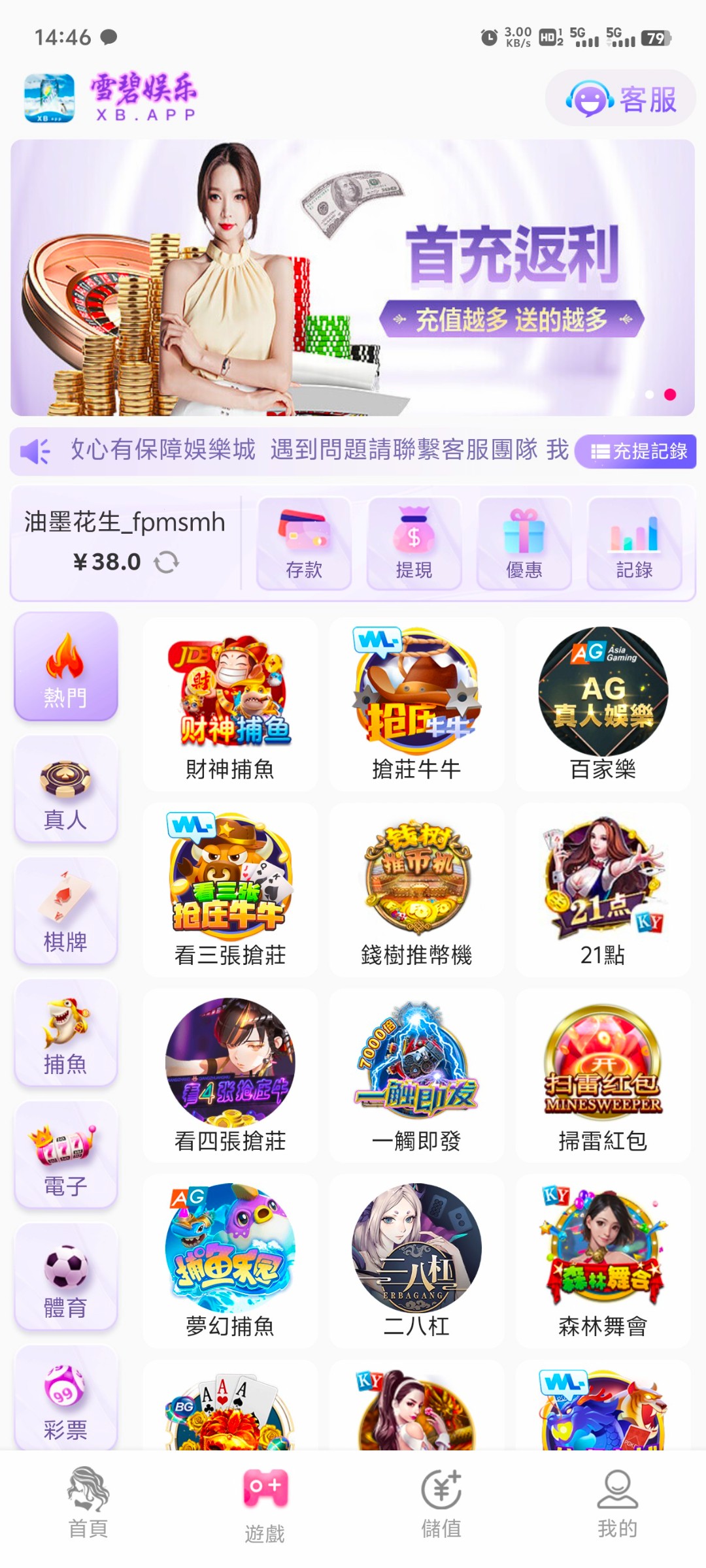Tap 提現 to withdraw funds
Image resolution: width=706 pixels, height=1568 pixels.
(x=414, y=543)
